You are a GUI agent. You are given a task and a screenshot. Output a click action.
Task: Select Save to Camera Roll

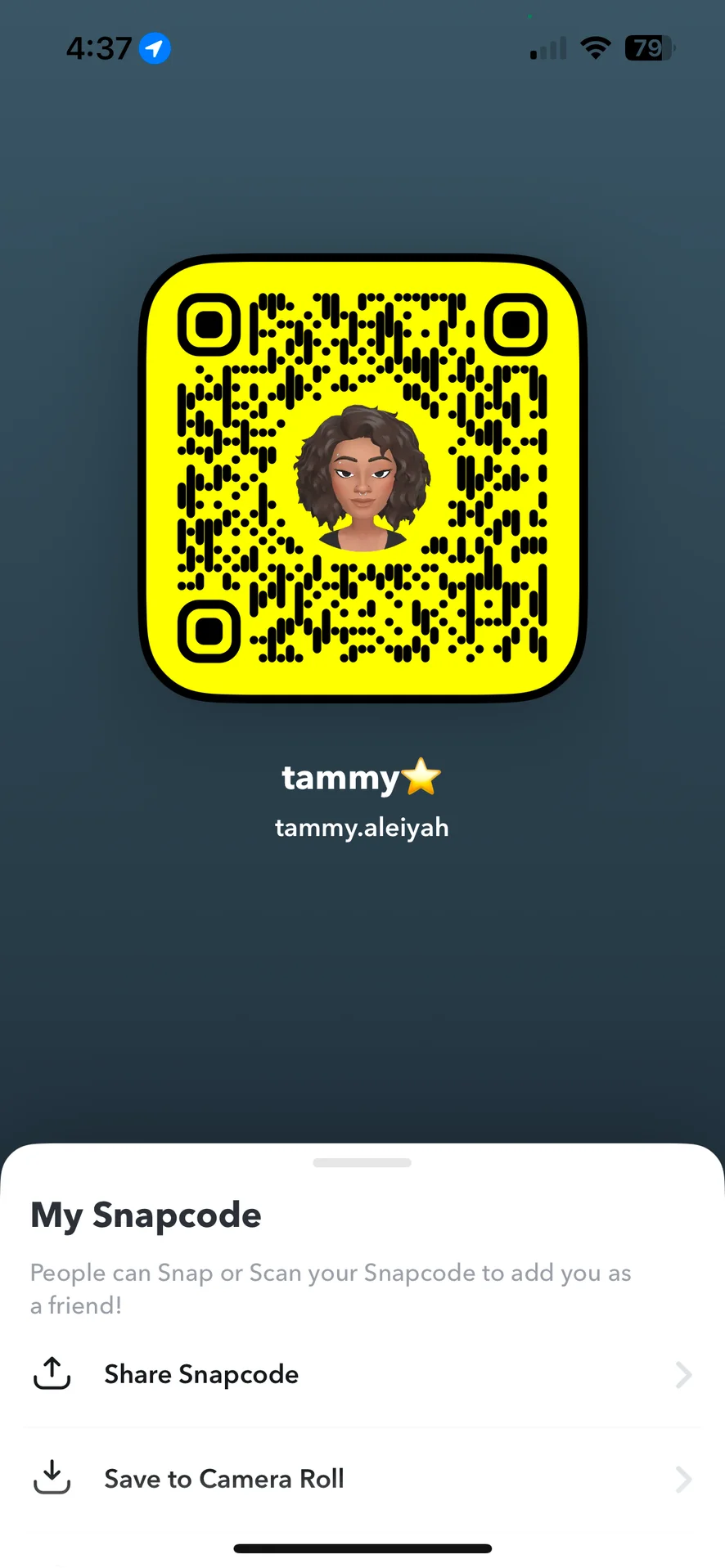click(x=362, y=1479)
